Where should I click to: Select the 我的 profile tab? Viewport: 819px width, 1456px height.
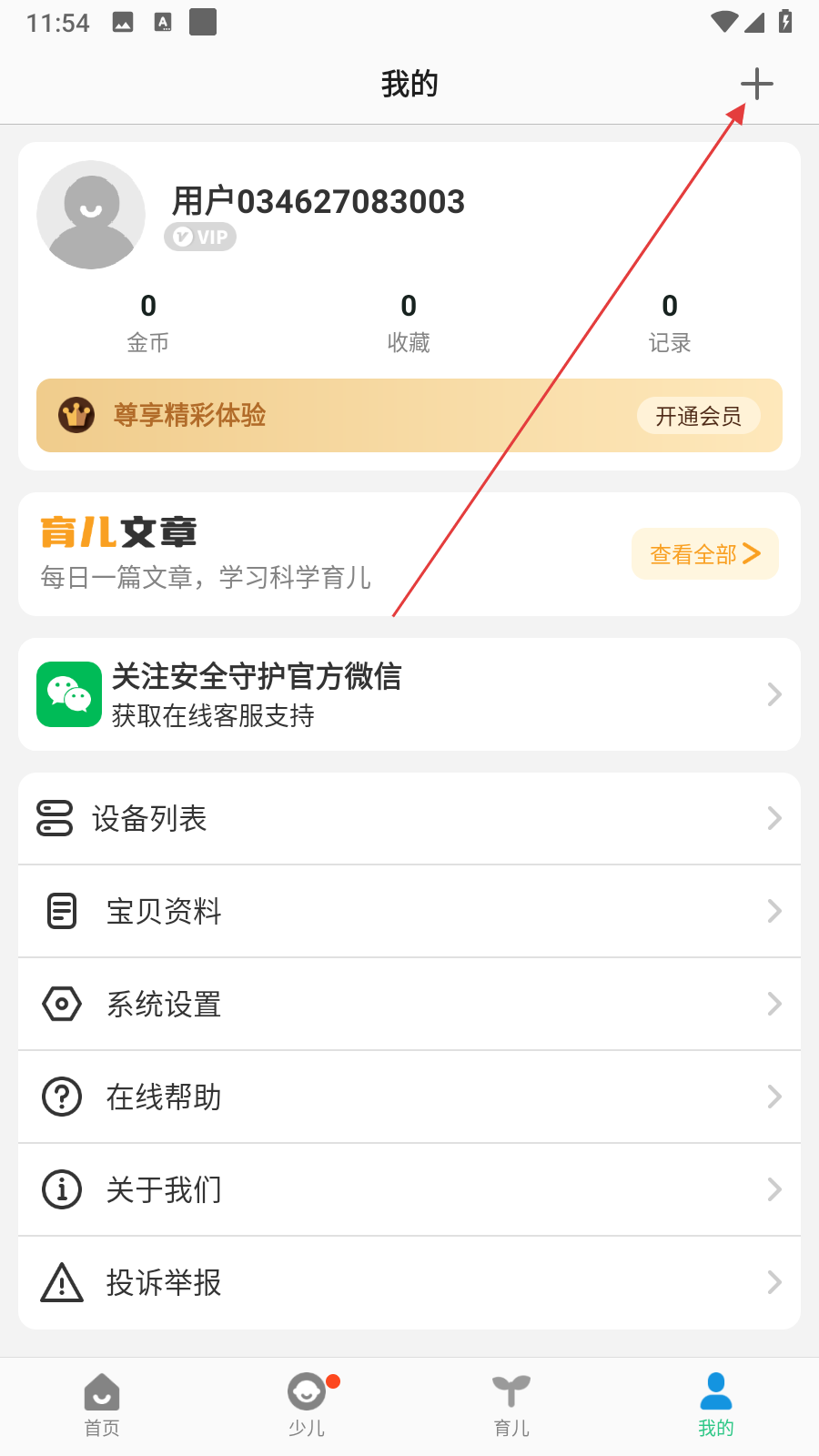(x=716, y=1405)
